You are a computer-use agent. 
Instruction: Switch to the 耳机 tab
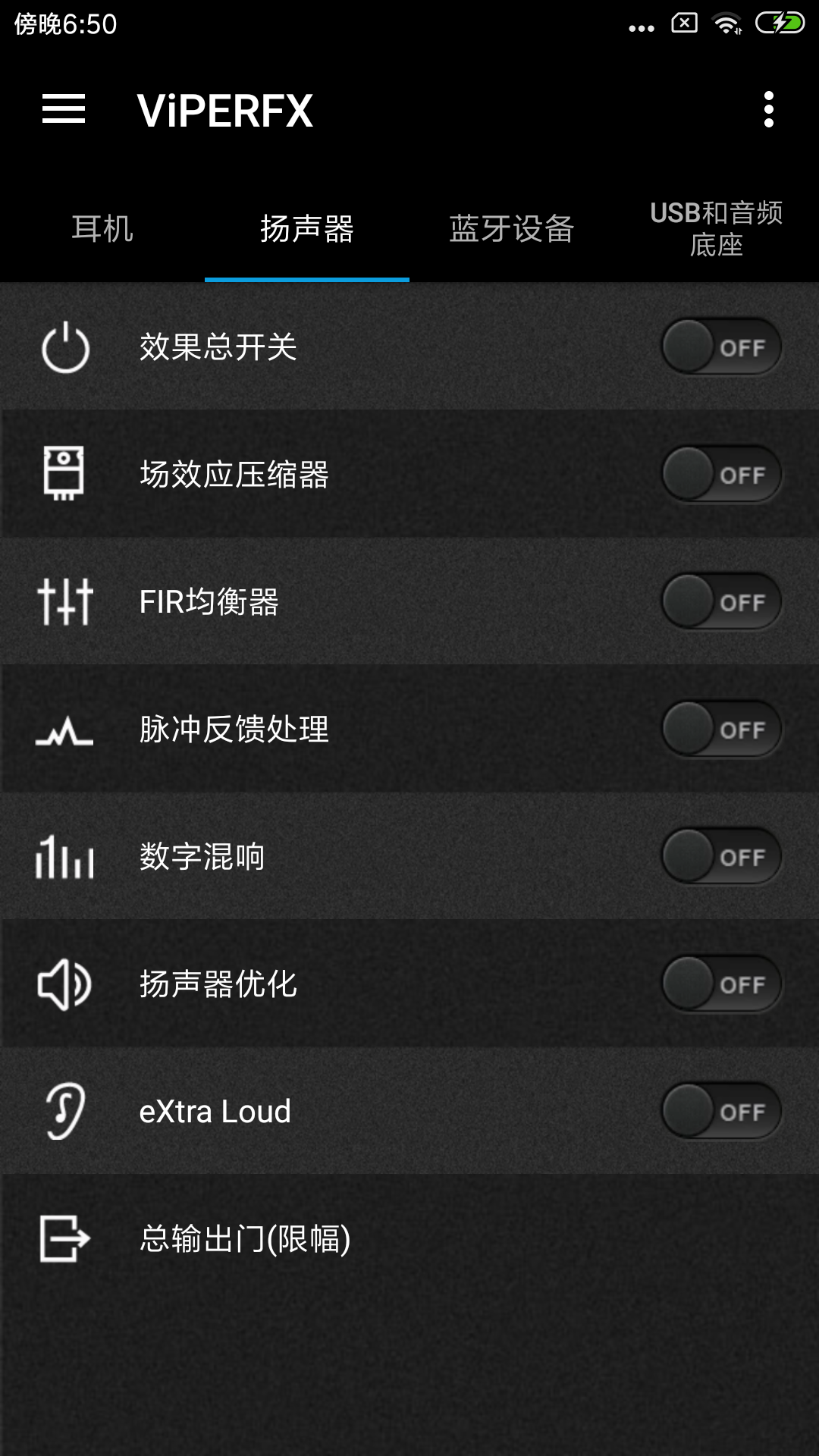[x=102, y=228]
